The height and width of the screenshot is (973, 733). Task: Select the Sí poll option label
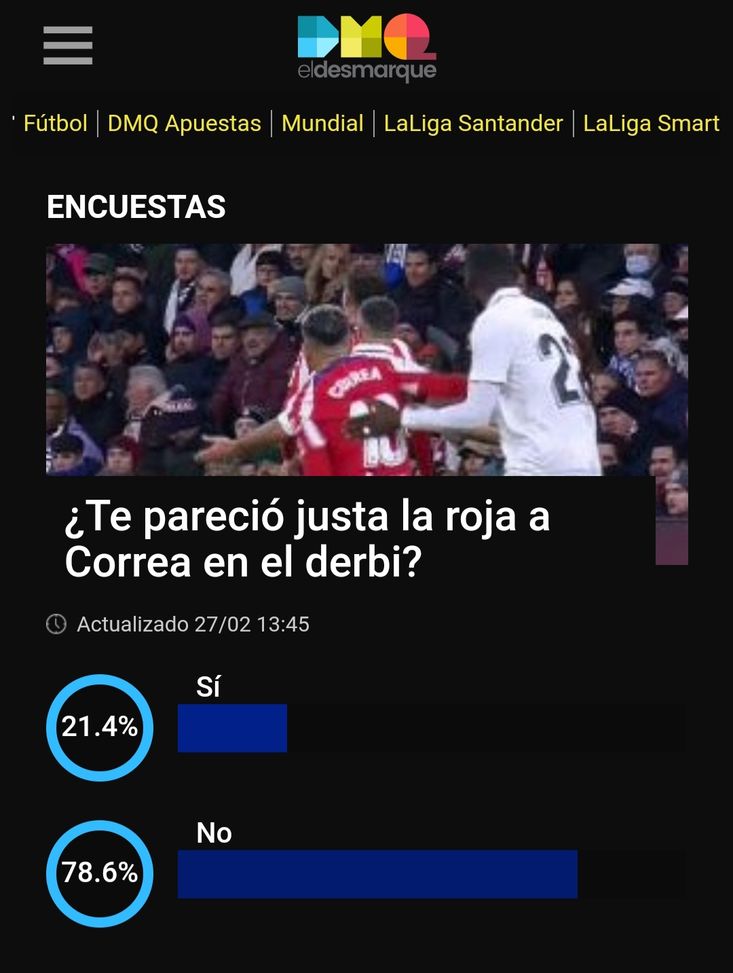[206, 687]
